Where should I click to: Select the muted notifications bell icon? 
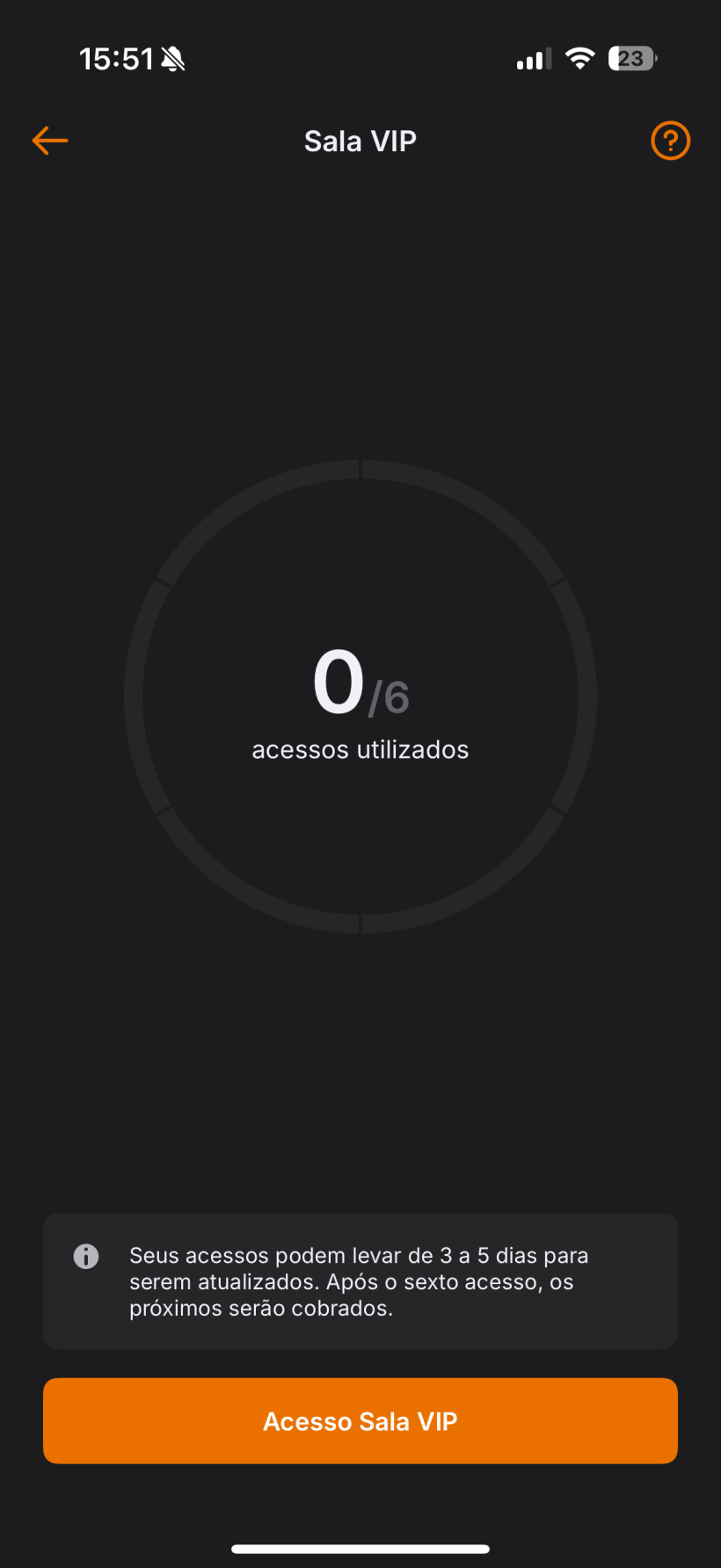pos(172,58)
